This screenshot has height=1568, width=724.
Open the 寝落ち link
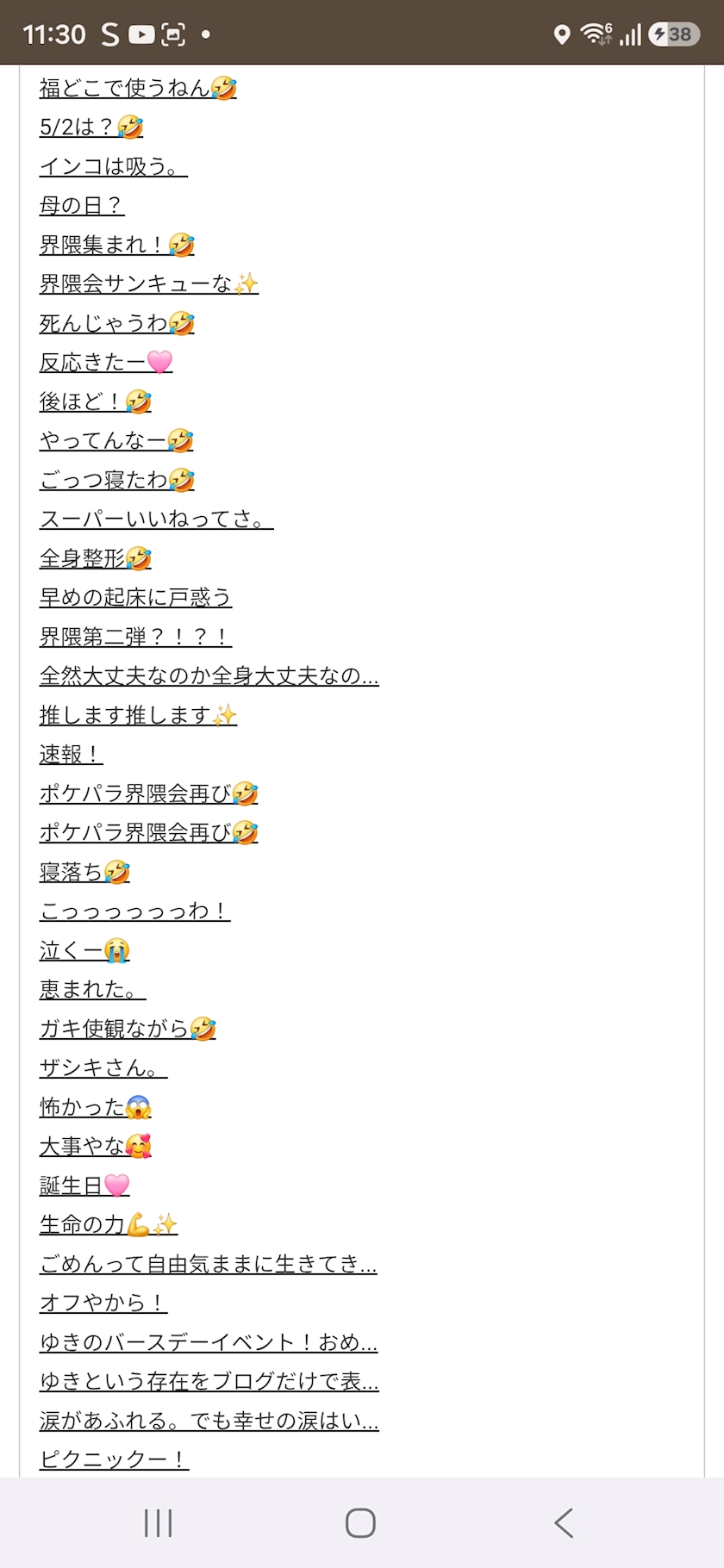click(x=84, y=872)
